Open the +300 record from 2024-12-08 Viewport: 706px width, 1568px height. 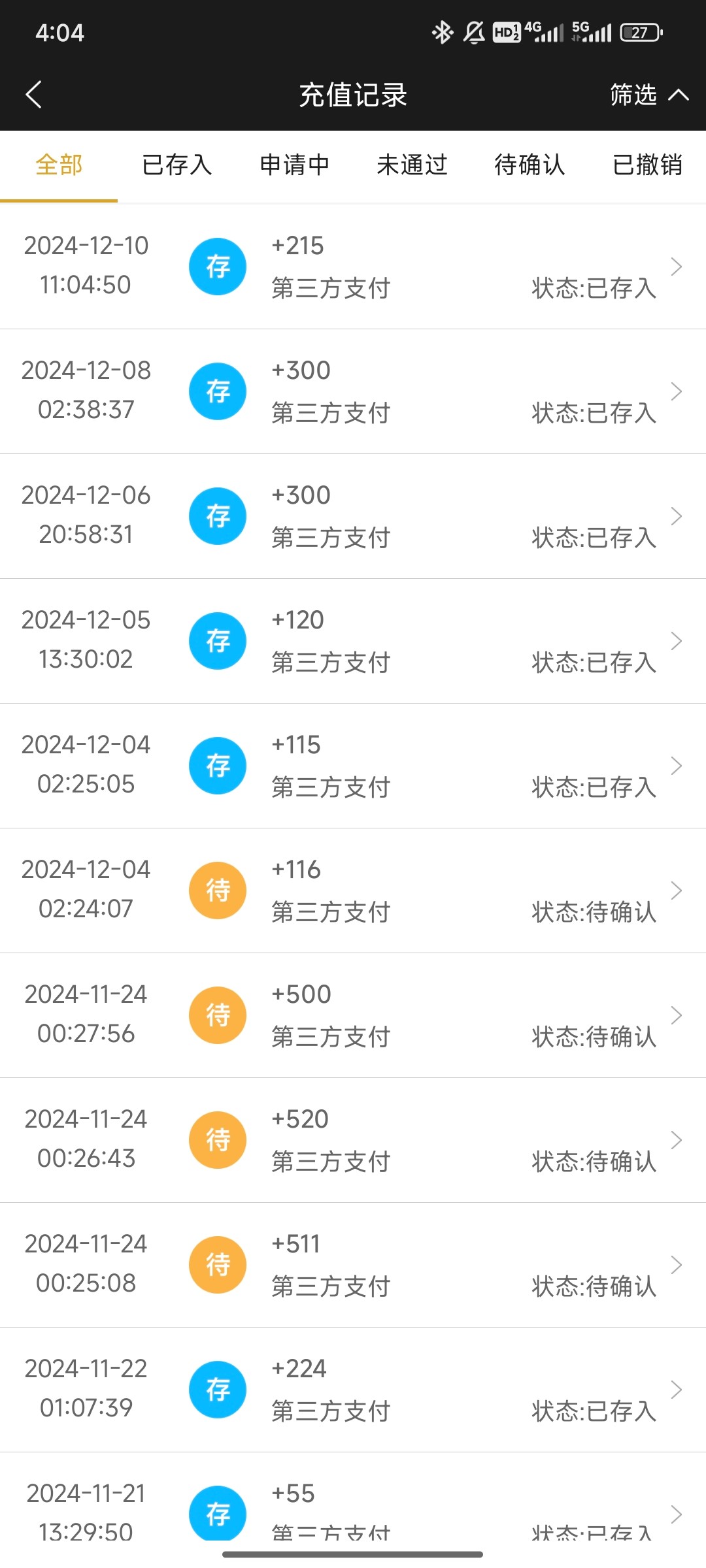point(353,391)
